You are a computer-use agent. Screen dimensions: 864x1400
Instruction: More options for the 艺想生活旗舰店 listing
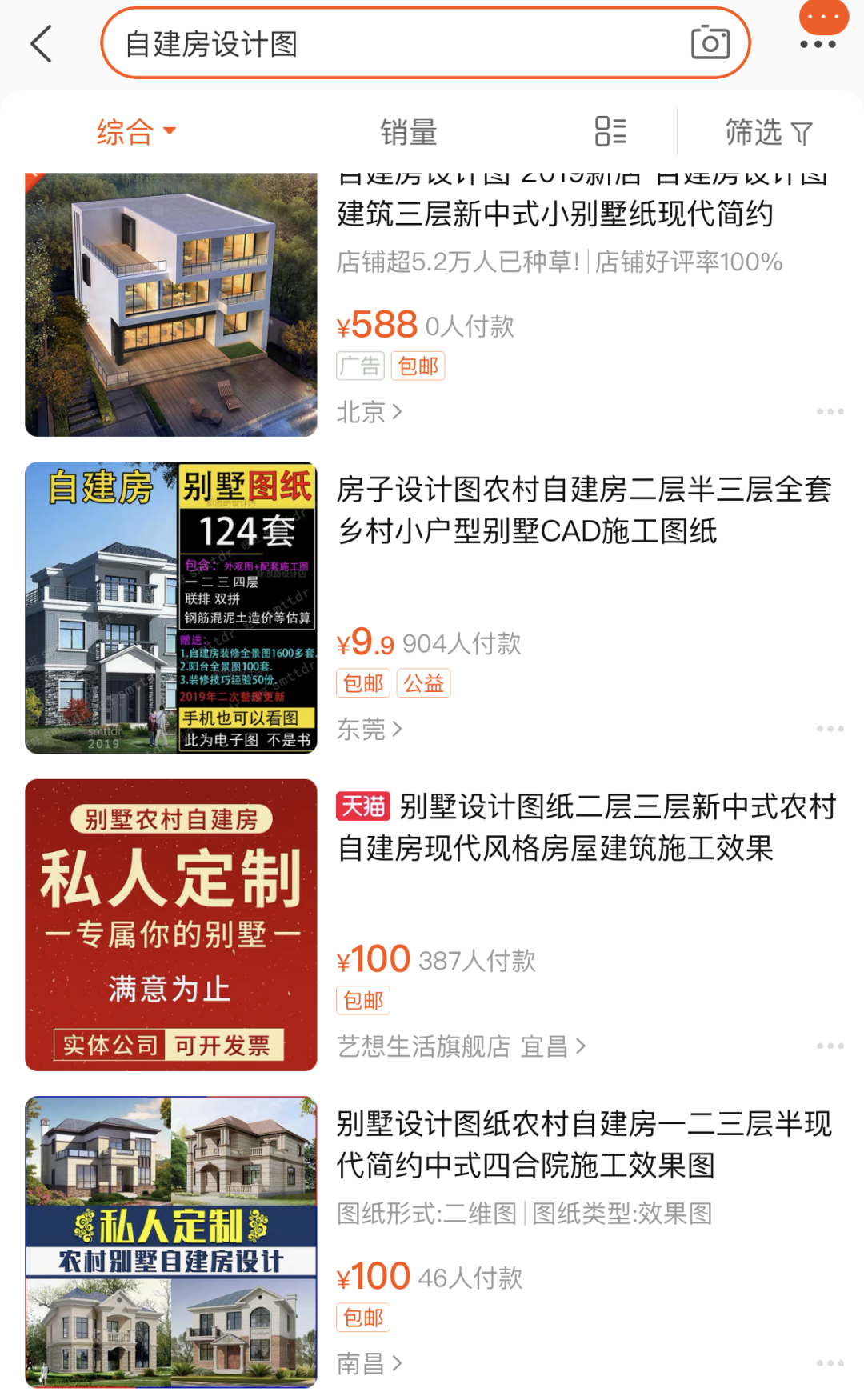[x=830, y=1046]
